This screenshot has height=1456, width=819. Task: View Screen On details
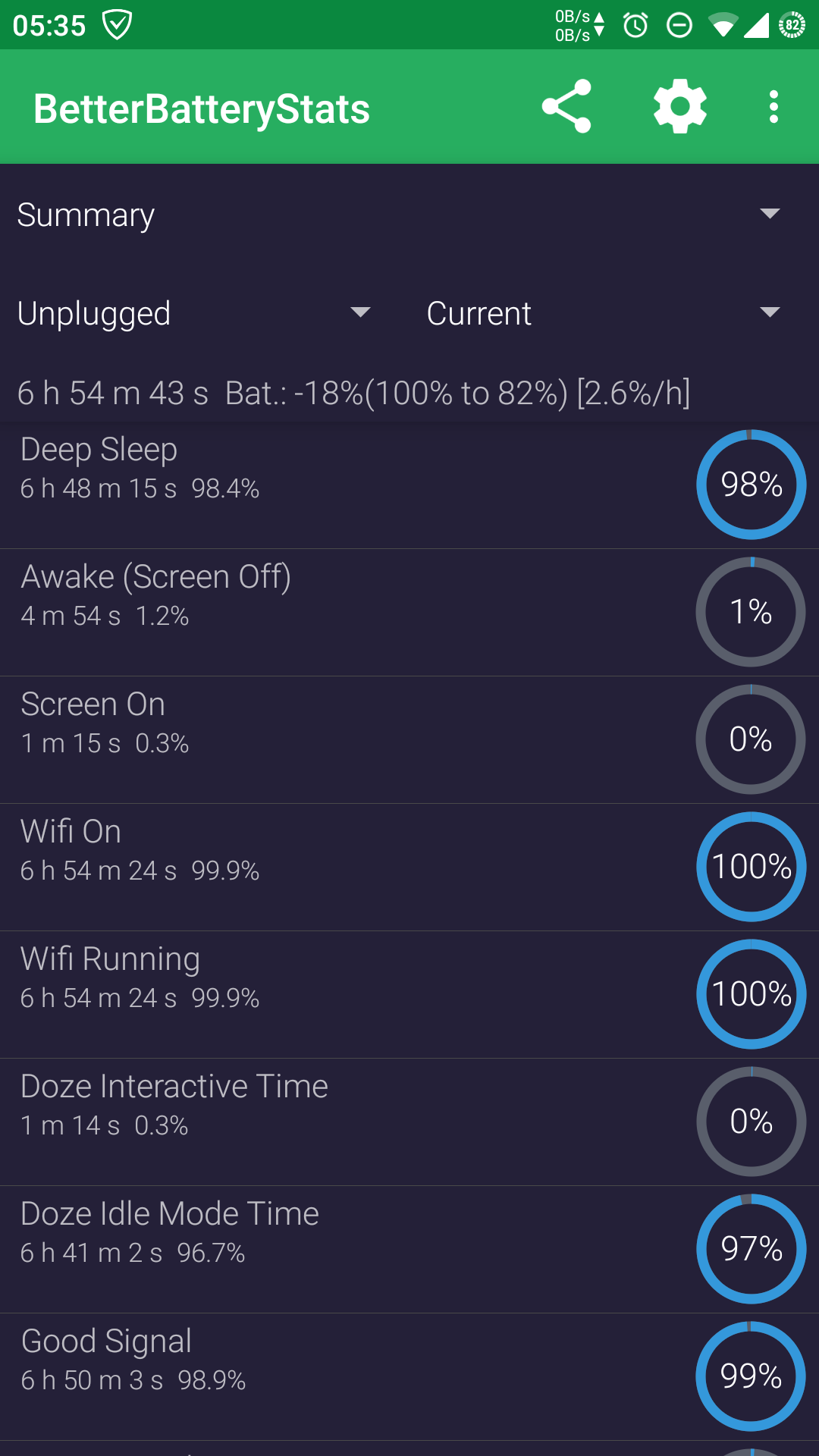409,740
